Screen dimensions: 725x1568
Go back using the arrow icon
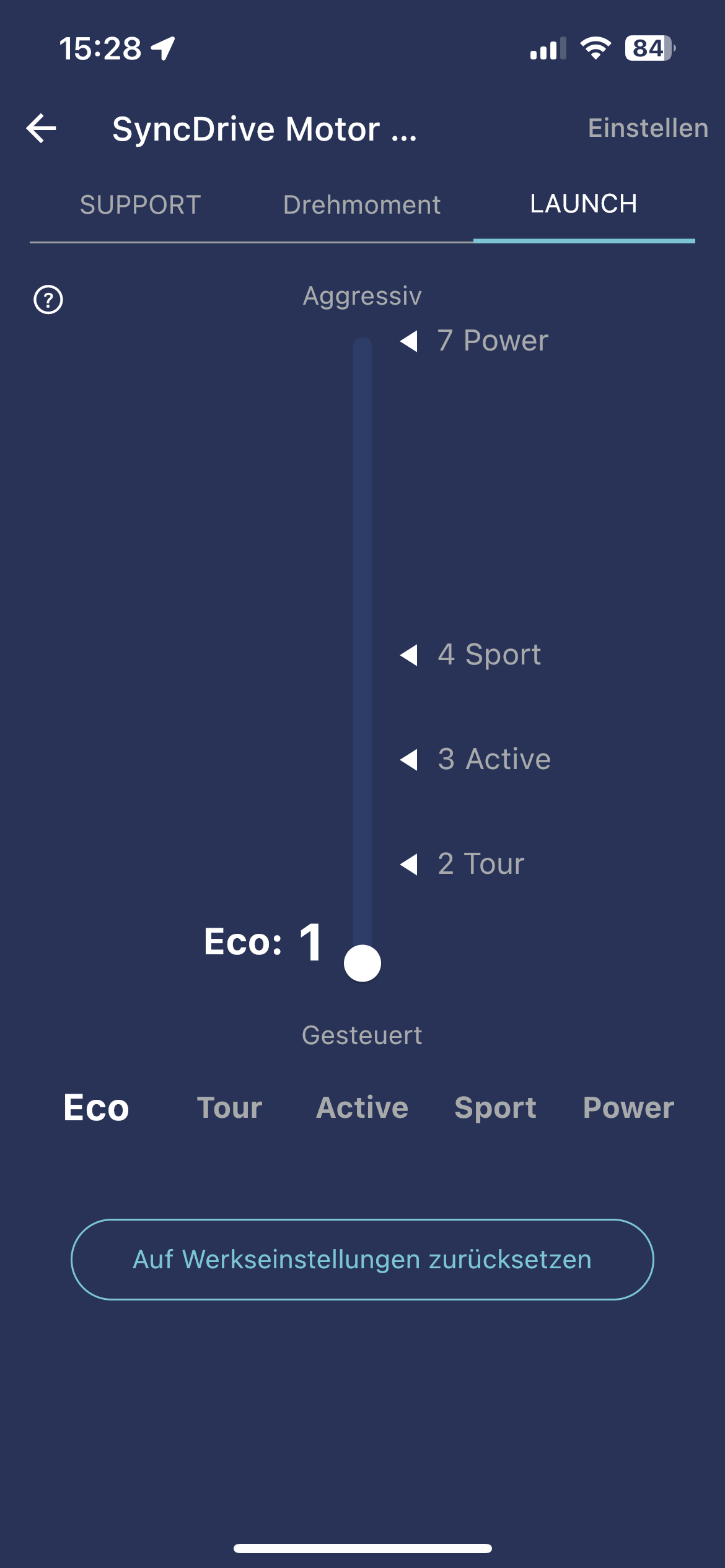point(42,129)
